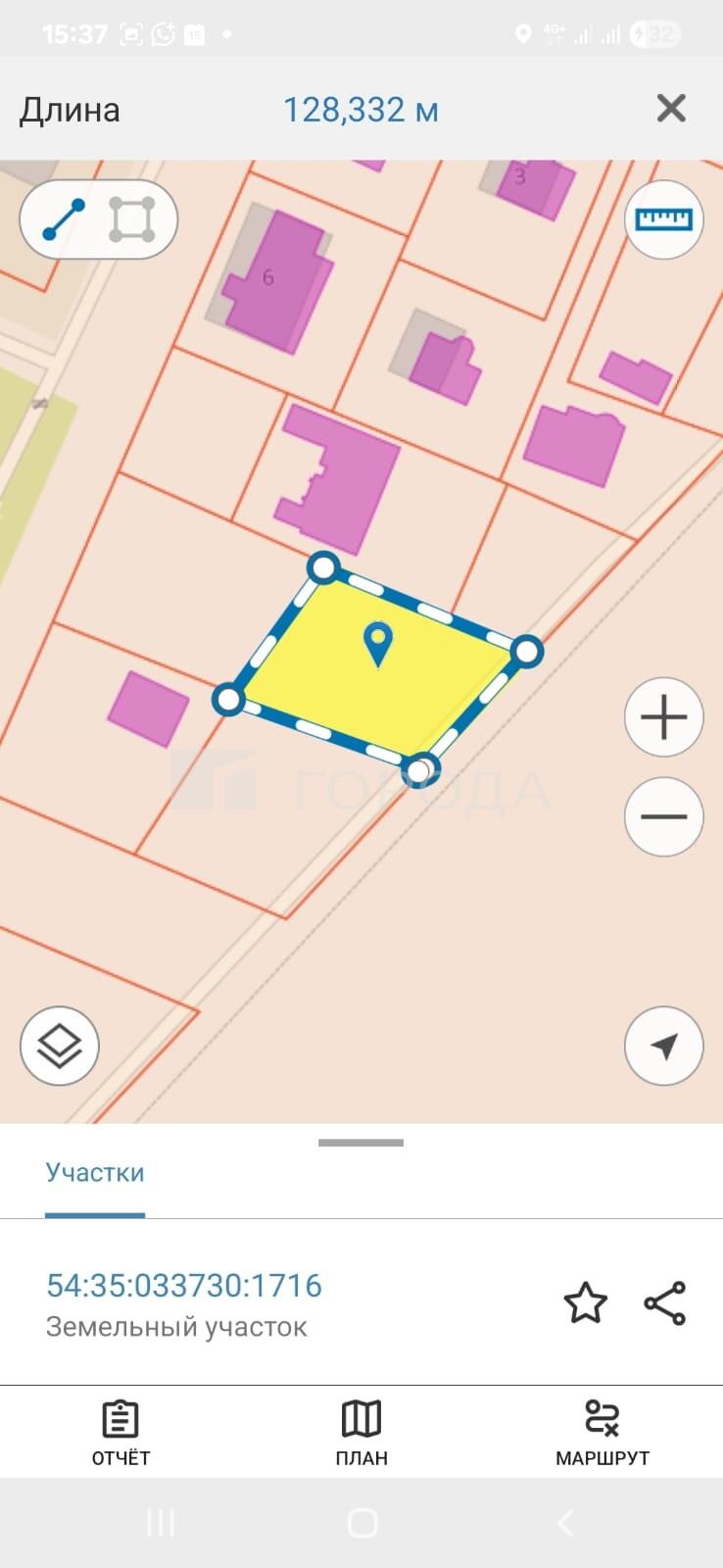Screen dimensions: 723x1568
Task: Switch to line distance measuring mode
Action: tap(64, 220)
